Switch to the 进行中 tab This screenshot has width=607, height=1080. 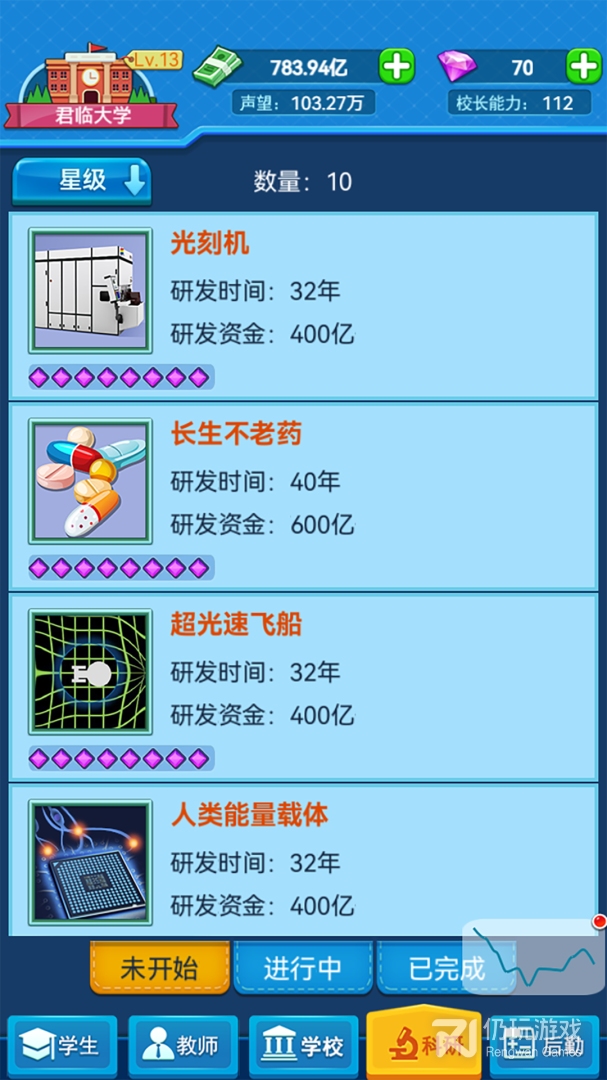(x=303, y=967)
